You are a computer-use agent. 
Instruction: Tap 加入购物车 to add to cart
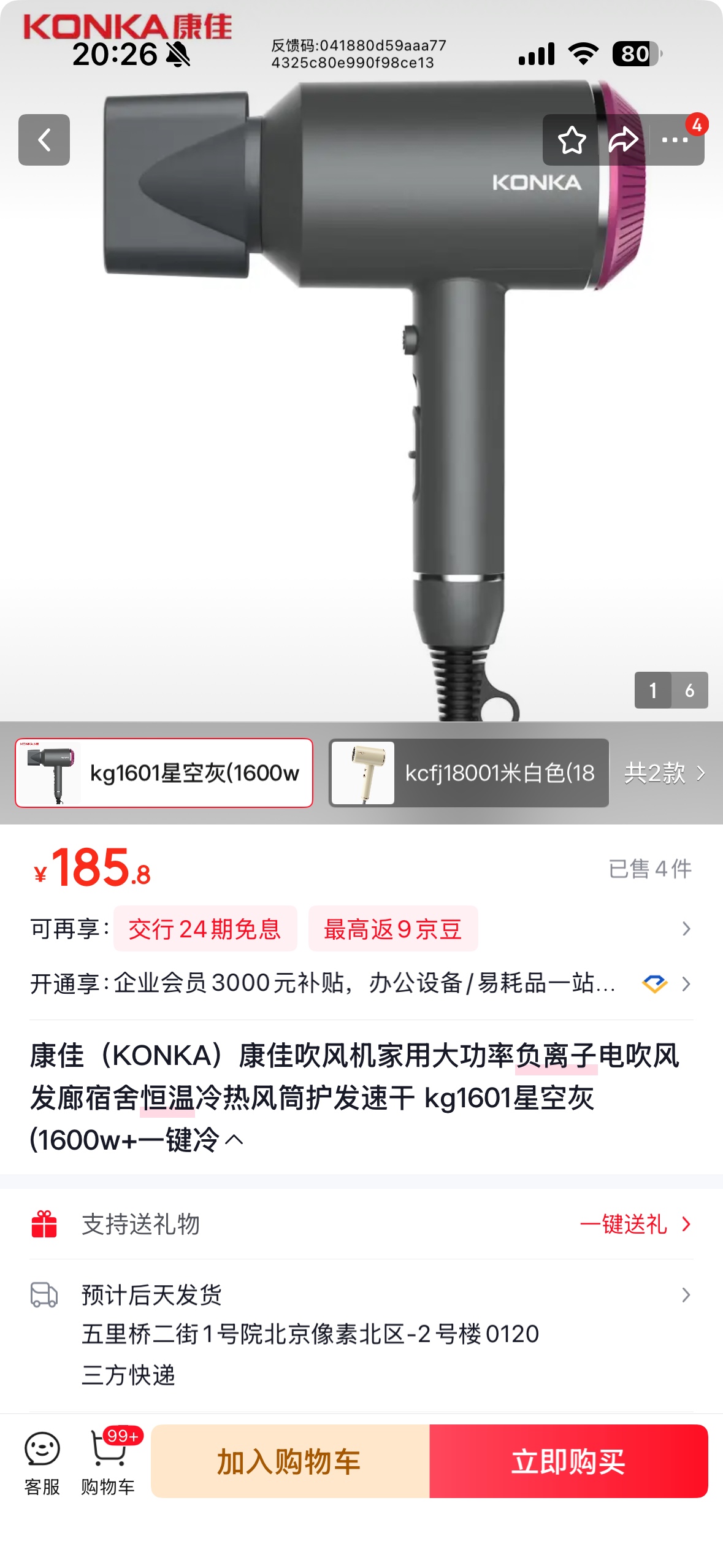click(x=289, y=1461)
